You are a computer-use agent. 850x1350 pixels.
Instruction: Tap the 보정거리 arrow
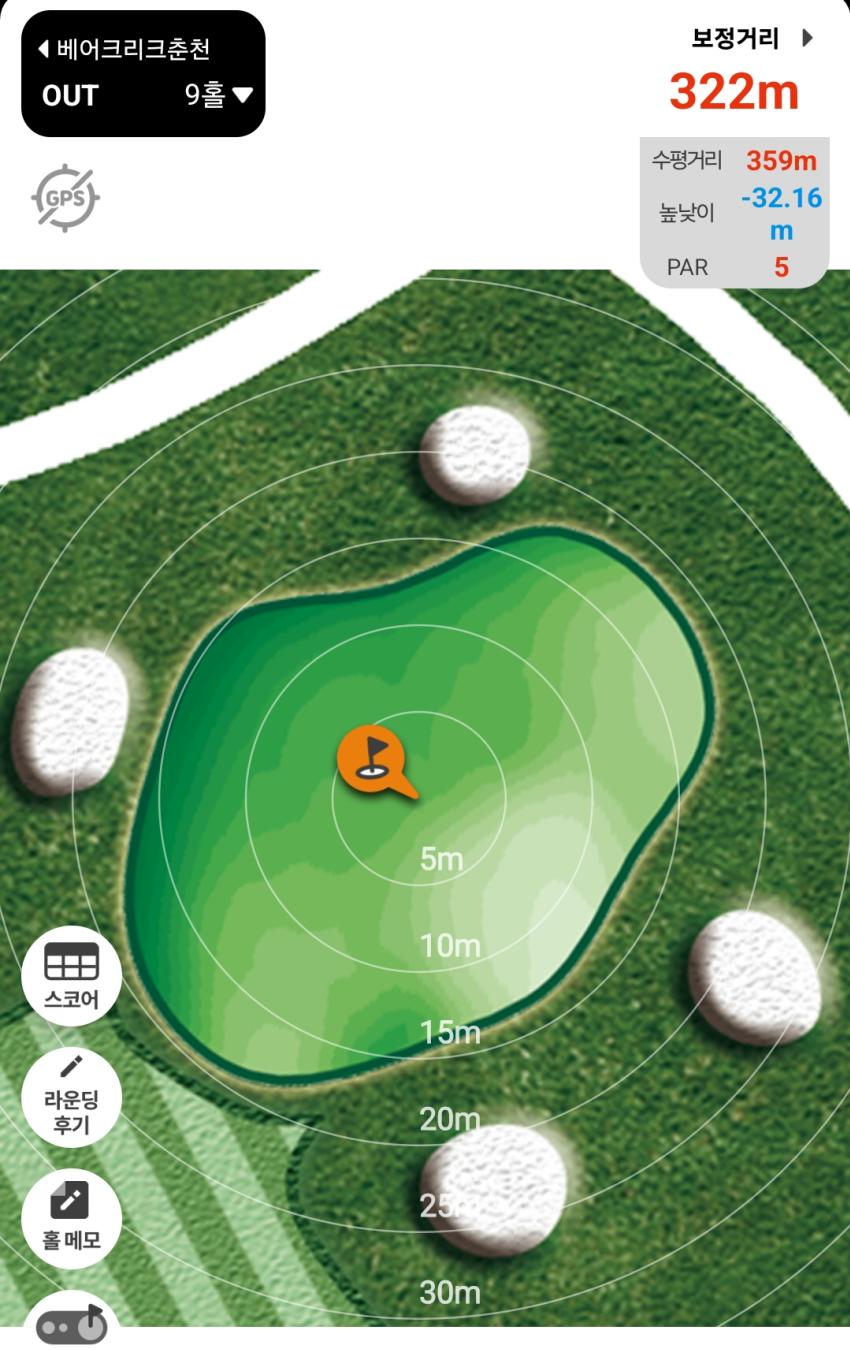coord(808,39)
